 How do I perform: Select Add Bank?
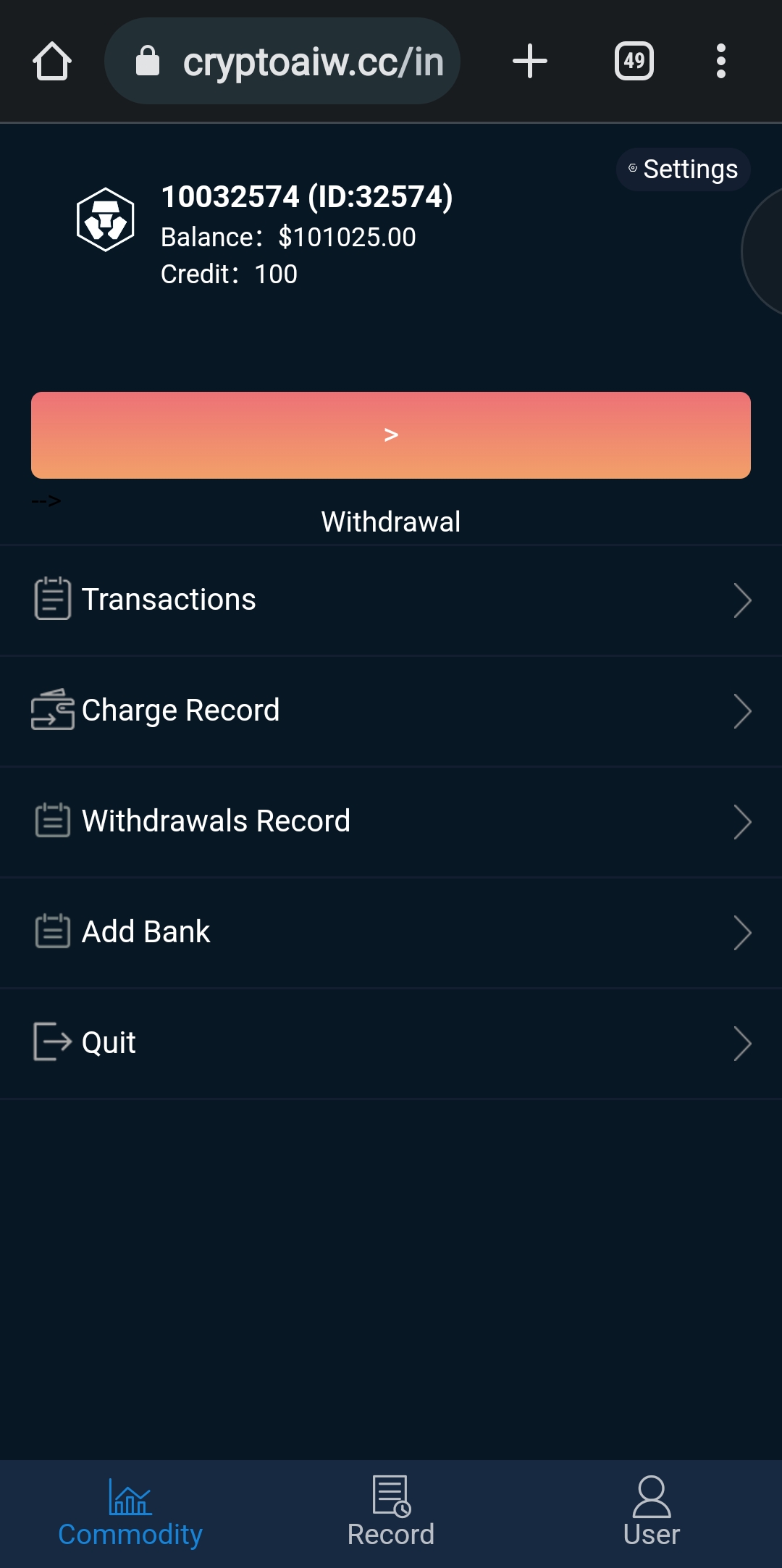[x=391, y=932]
